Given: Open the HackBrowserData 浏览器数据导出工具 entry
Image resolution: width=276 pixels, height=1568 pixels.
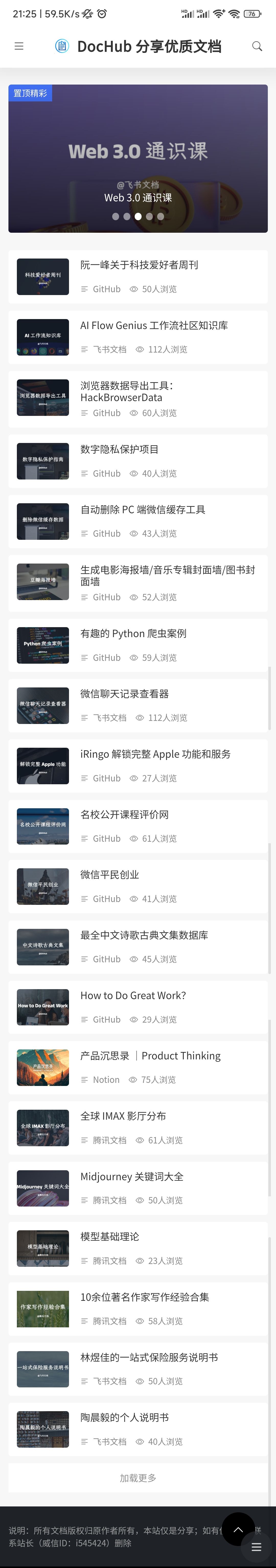Looking at the screenshot, I should [x=127, y=391].
